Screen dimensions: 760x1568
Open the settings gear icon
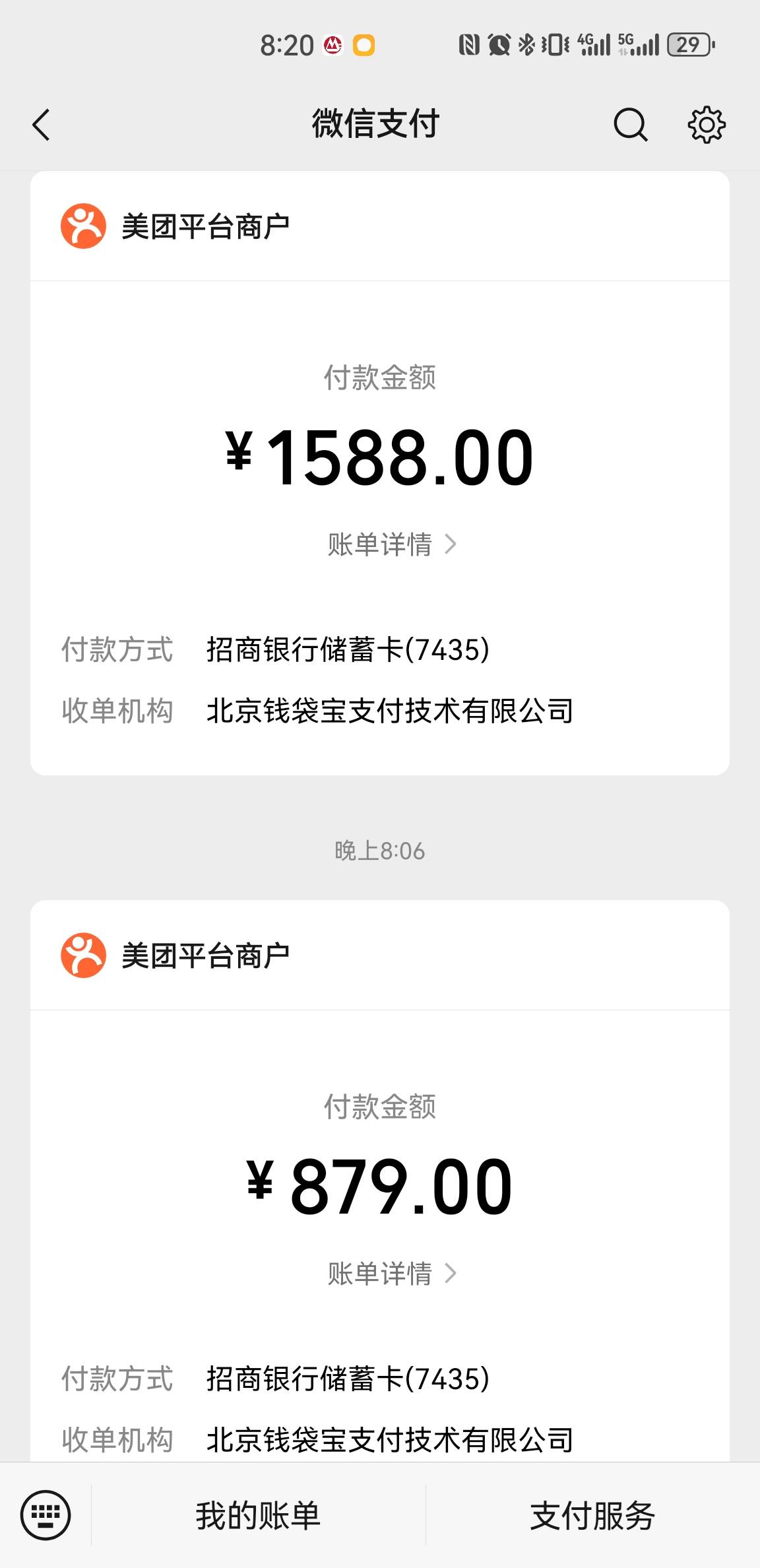click(x=707, y=125)
